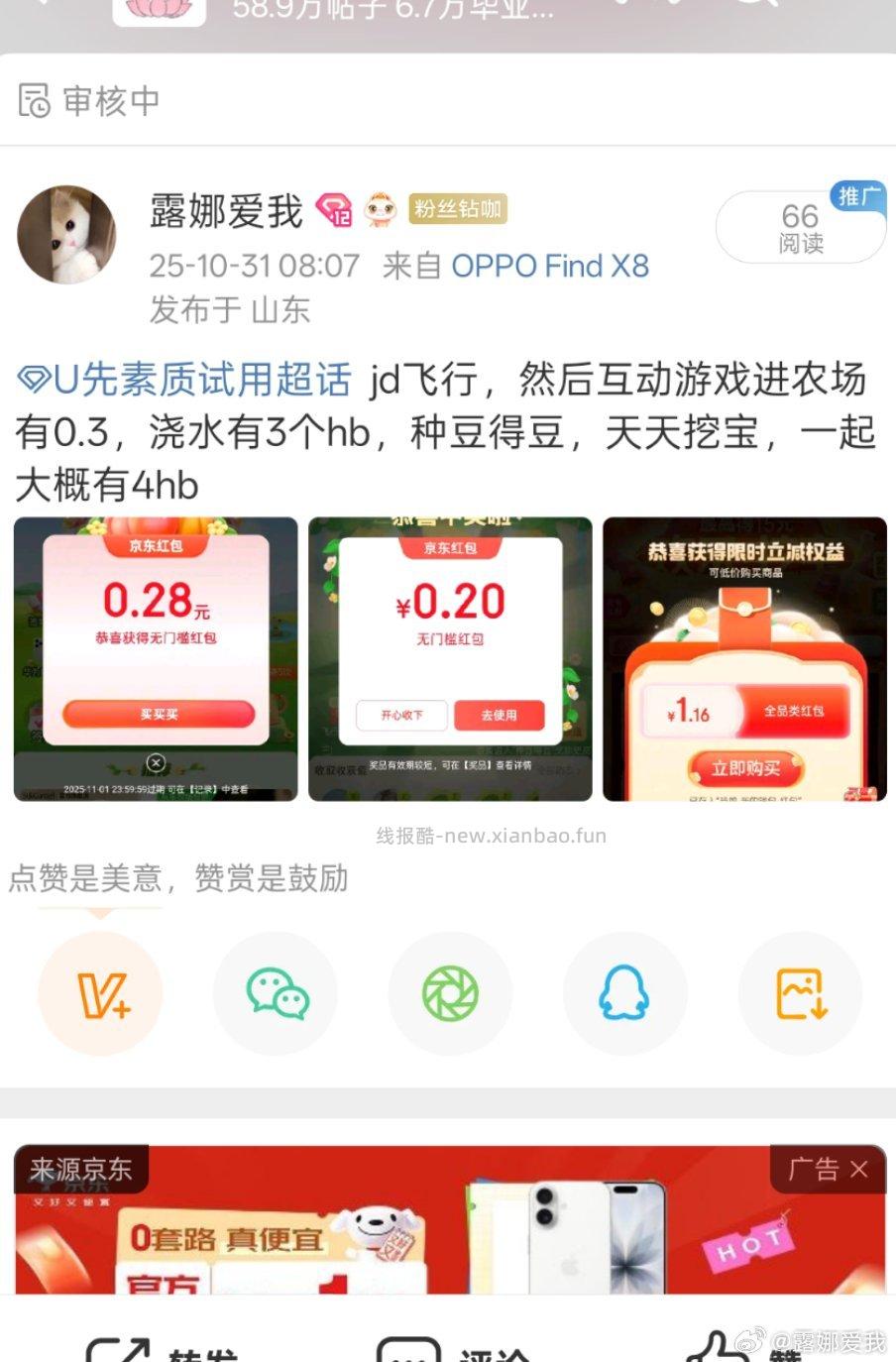Share to WeChat Moments using the aperture icon
896x1362 pixels.
[450, 993]
